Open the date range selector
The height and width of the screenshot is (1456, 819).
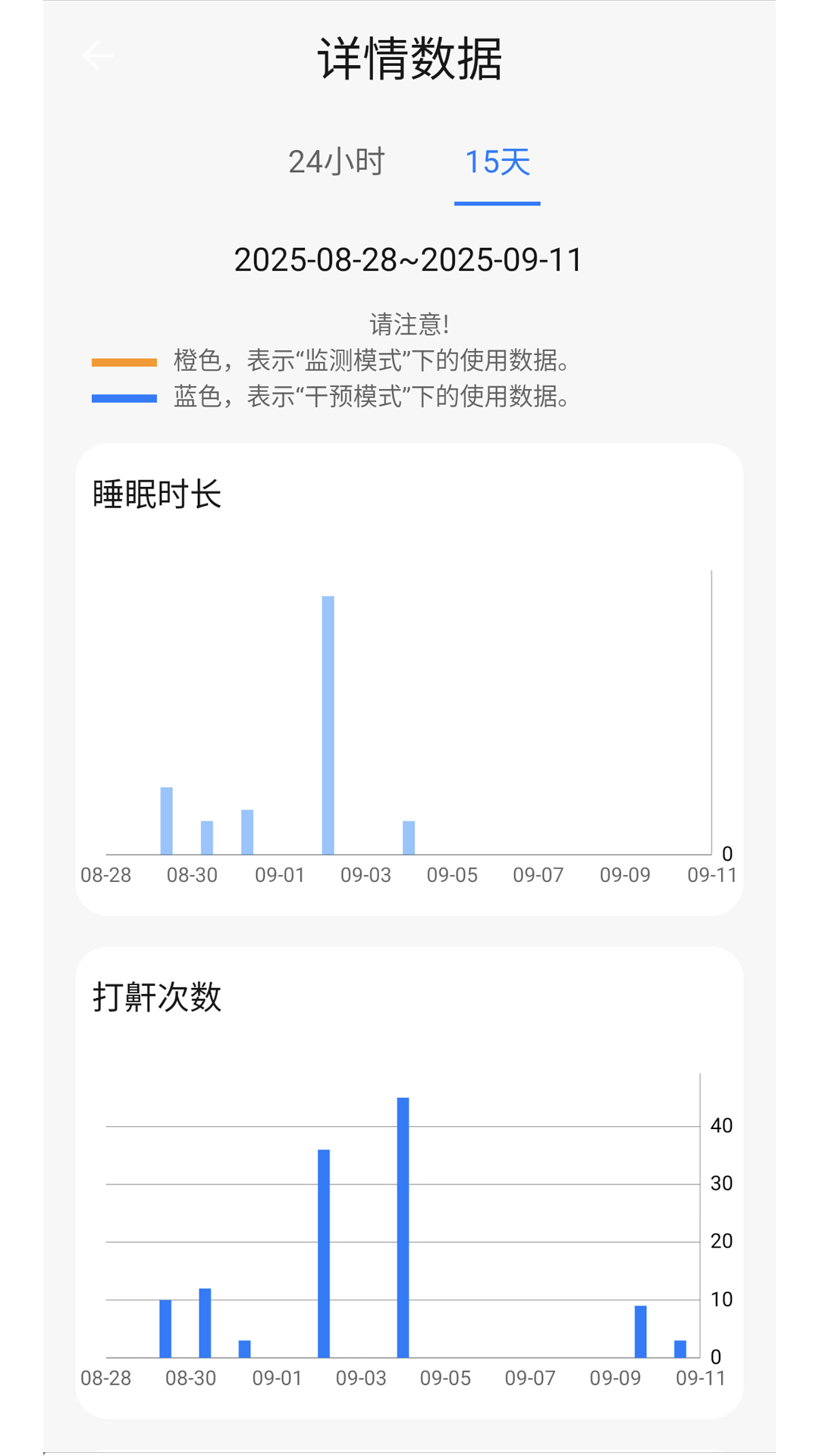pos(409,260)
